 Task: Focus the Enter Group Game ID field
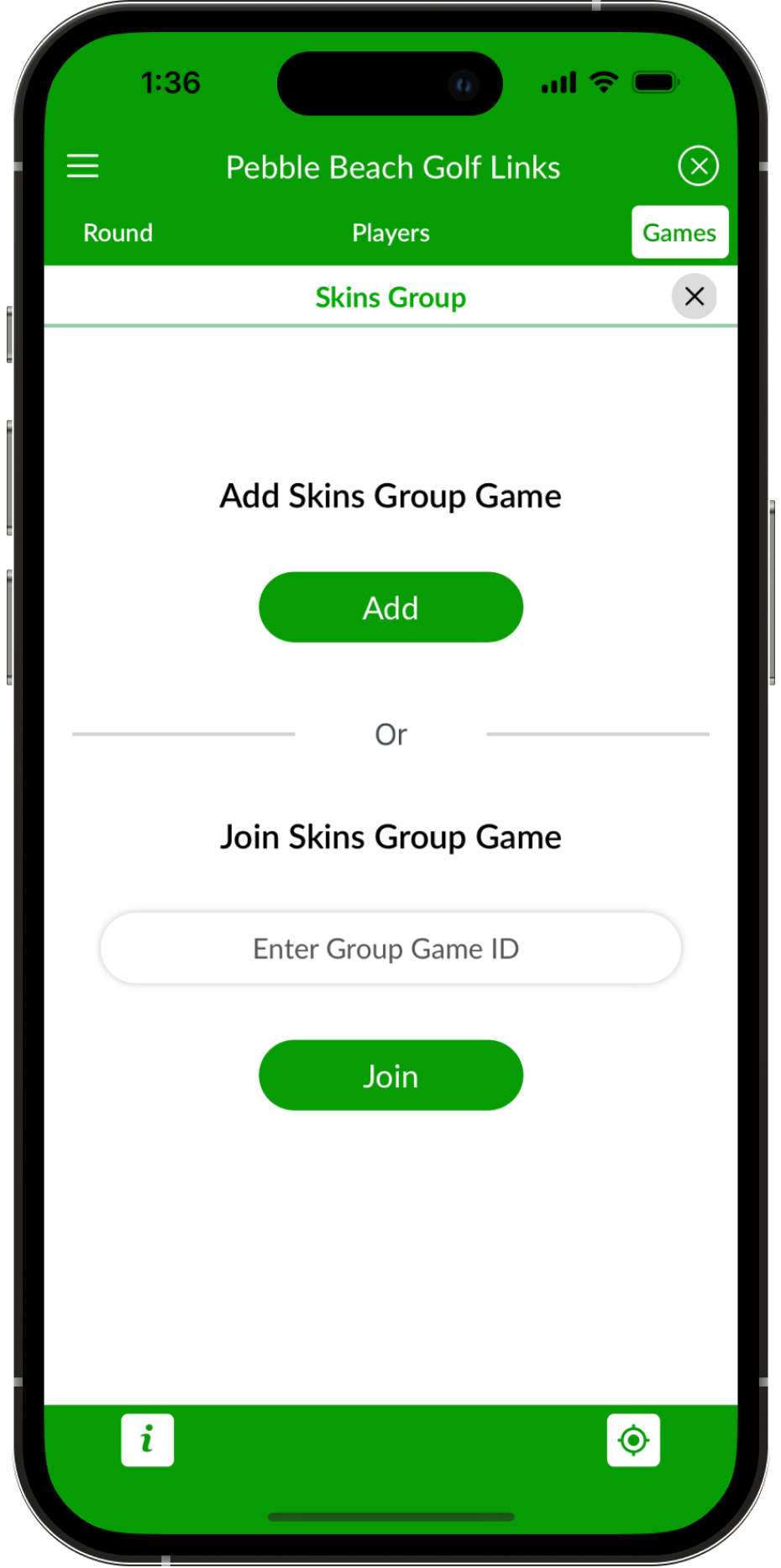pos(390,949)
